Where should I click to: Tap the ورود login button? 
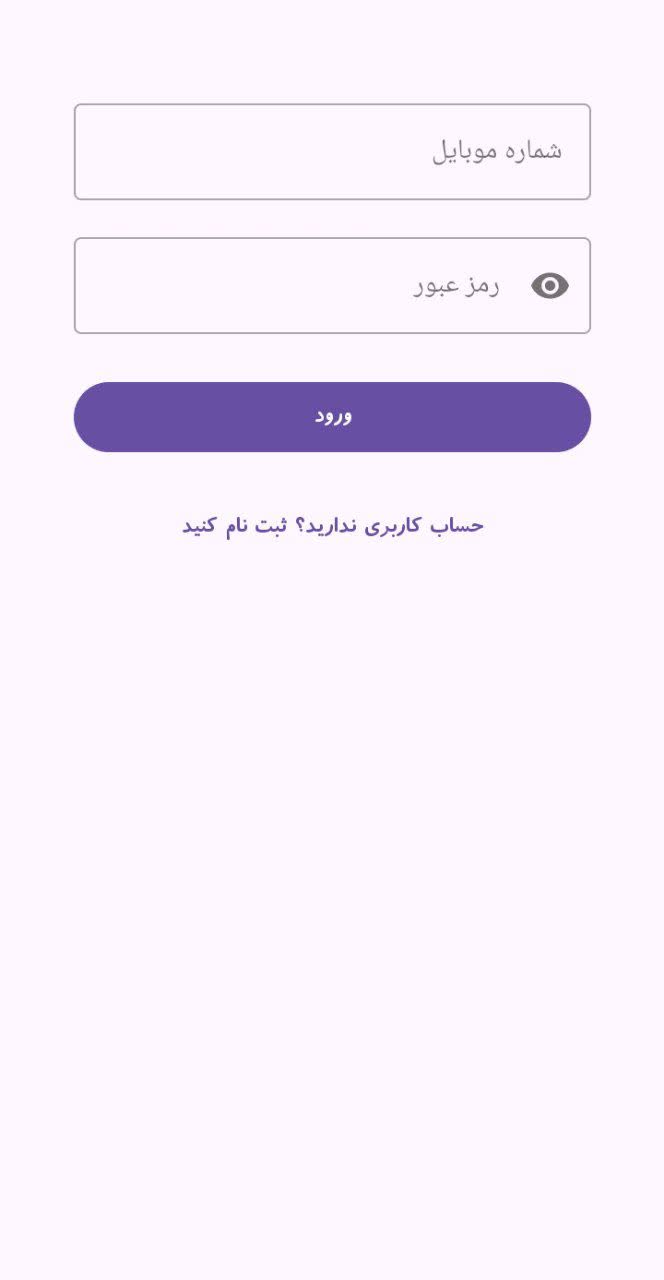click(x=332, y=417)
